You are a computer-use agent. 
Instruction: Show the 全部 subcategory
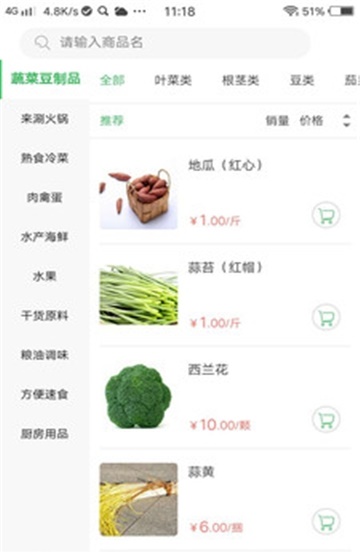(x=112, y=80)
